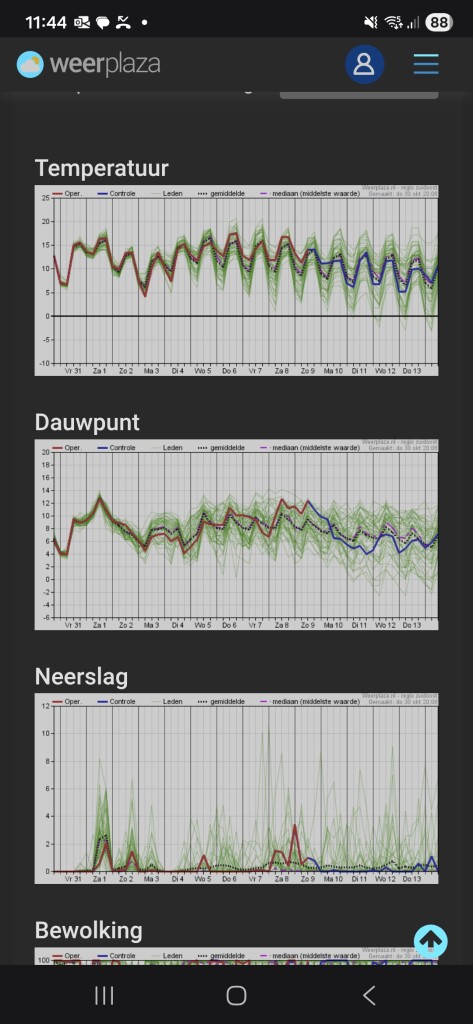This screenshot has height=1024, width=473.
Task: Tap the weerplaza logo to go home
Action: pyautogui.click(x=88, y=65)
